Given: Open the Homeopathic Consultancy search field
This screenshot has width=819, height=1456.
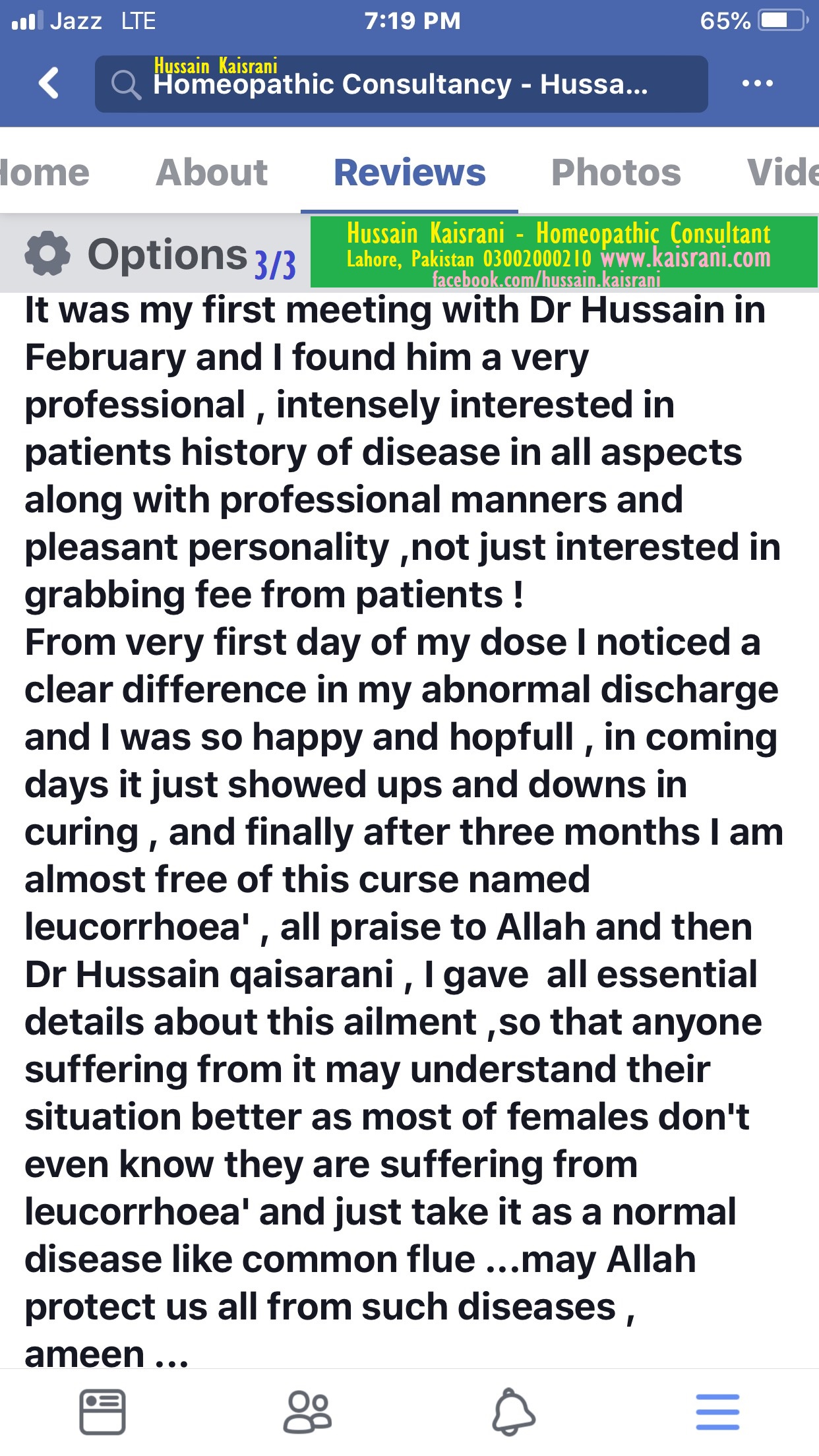Looking at the screenshot, I should tap(401, 84).
